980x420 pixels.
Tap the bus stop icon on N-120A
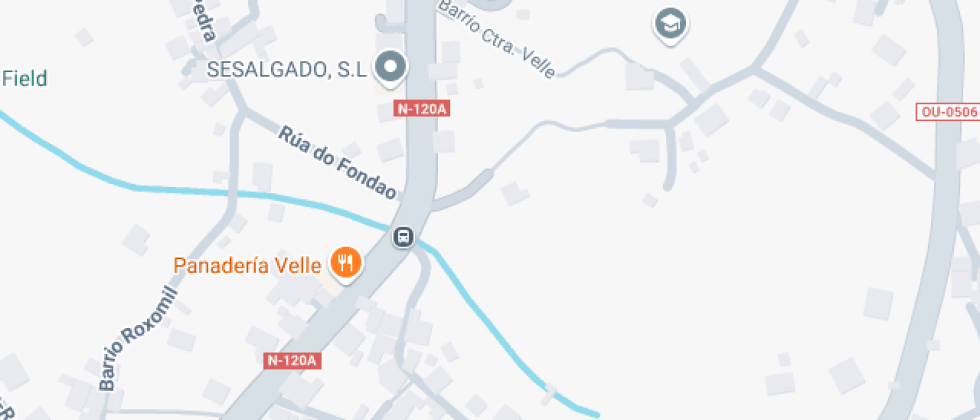pos(403,237)
